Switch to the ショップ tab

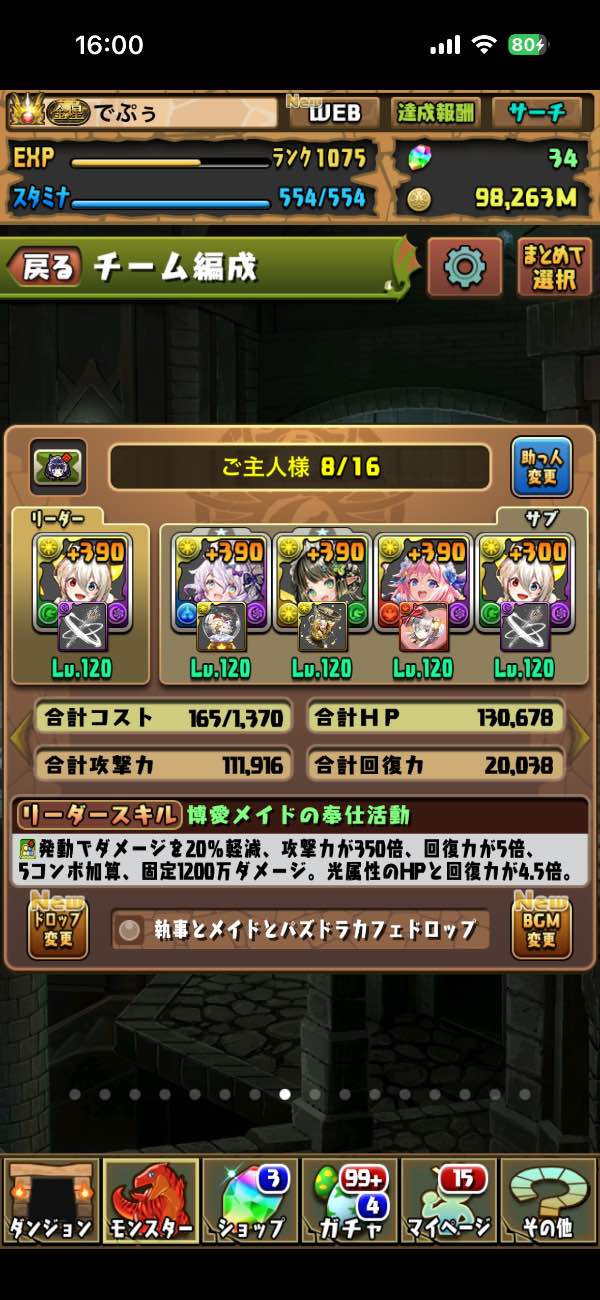[248, 1200]
